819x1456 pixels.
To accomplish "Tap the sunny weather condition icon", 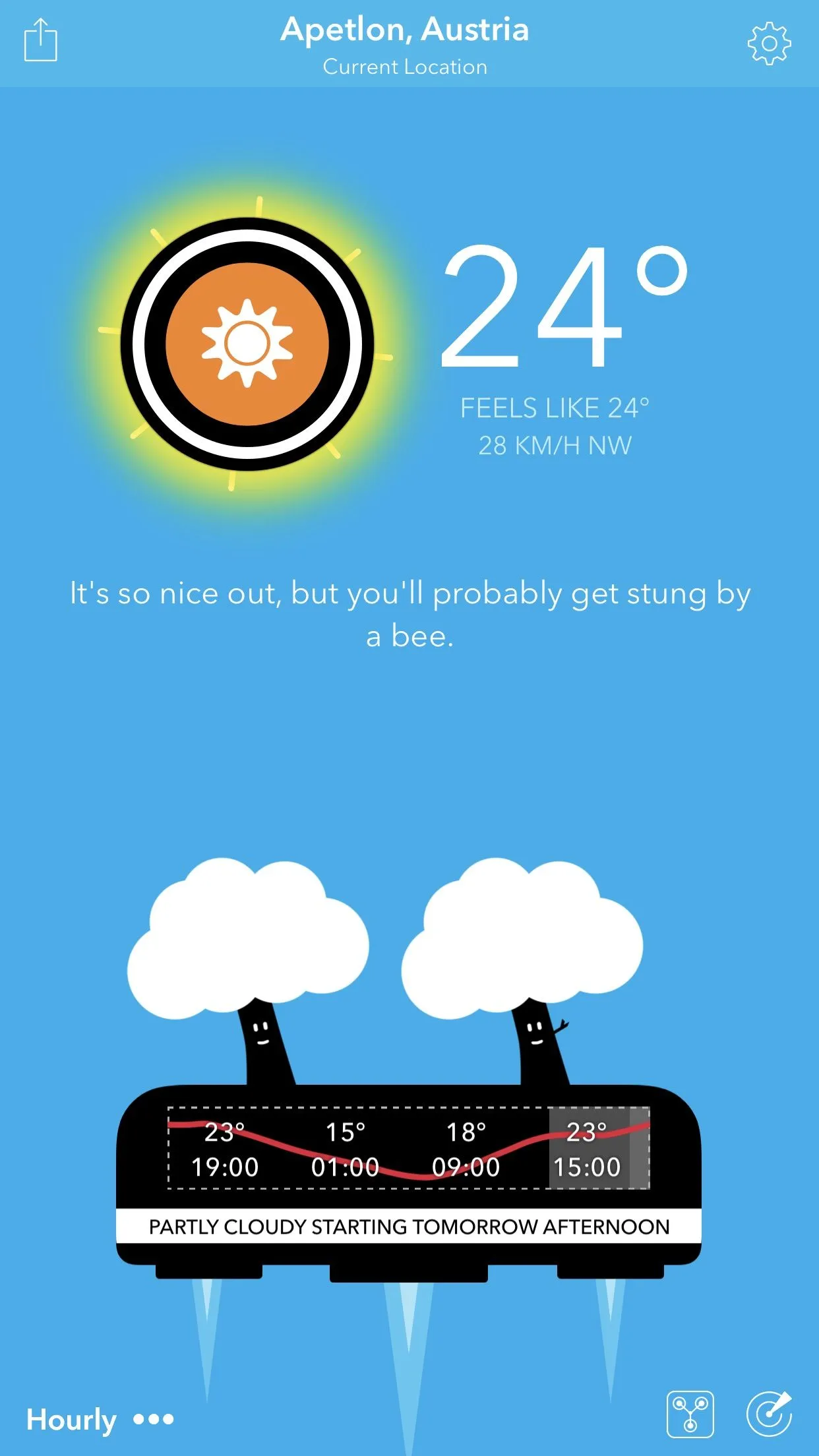I will coord(247,344).
